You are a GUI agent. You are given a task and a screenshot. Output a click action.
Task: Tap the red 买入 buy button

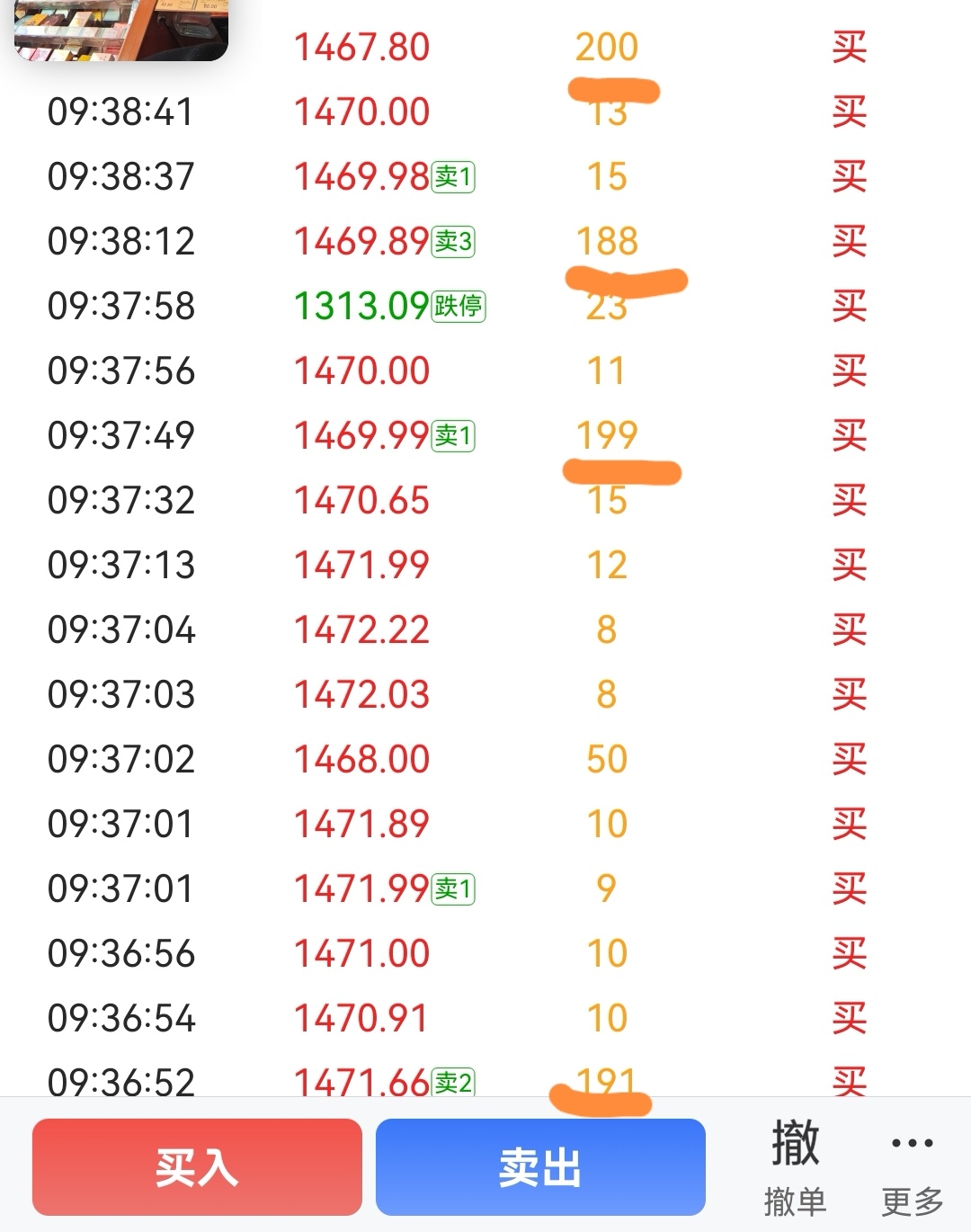tap(197, 1166)
